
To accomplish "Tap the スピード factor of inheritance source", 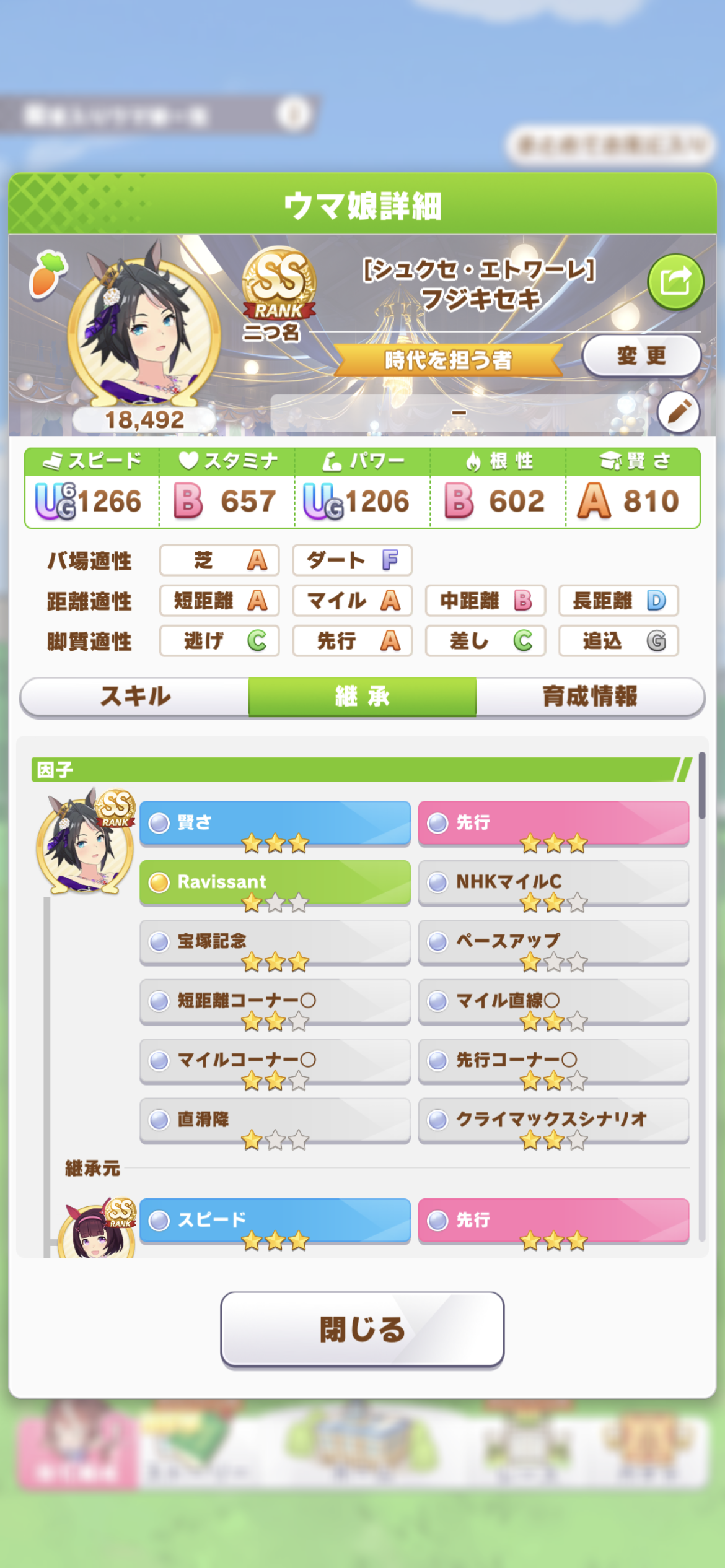I will coord(275,1220).
